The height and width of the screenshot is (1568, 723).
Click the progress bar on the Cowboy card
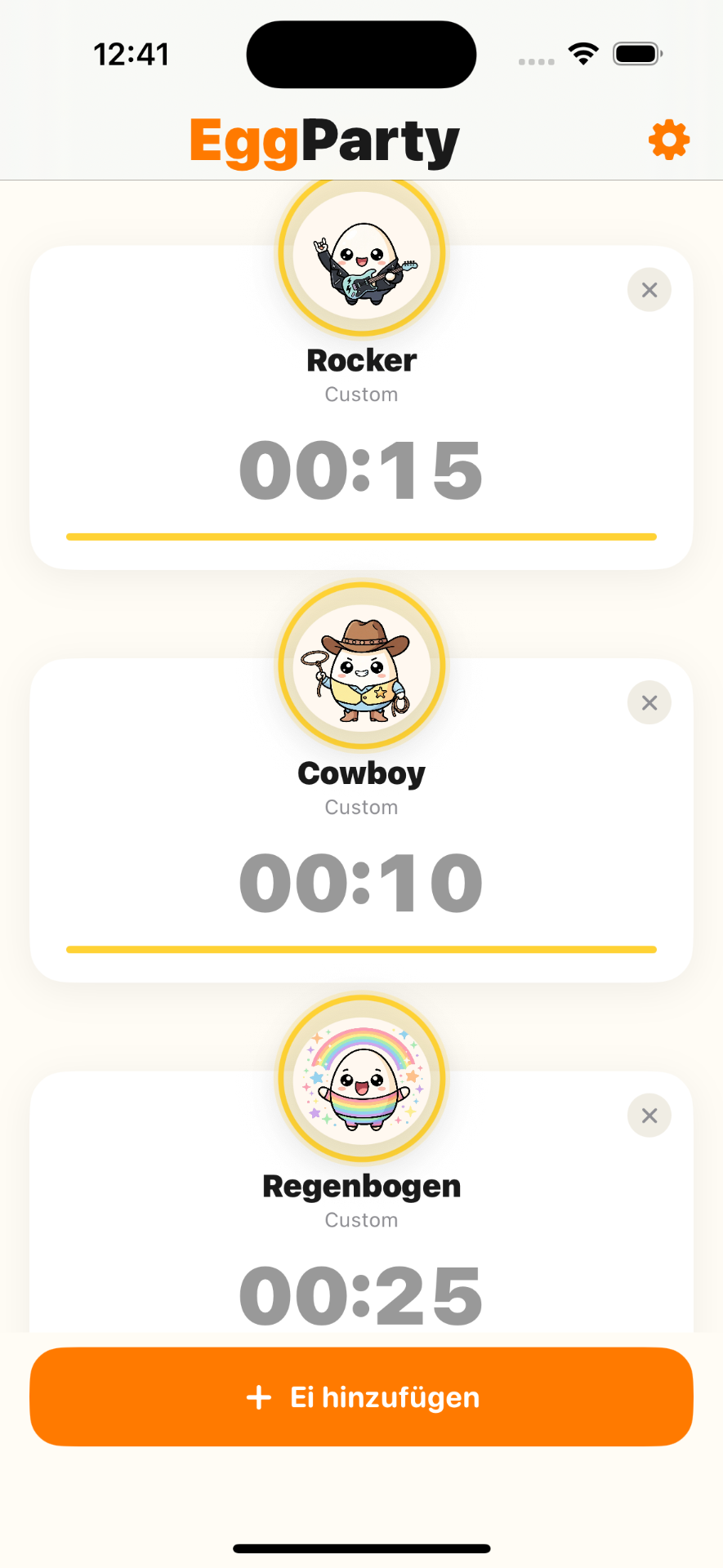[x=361, y=948]
